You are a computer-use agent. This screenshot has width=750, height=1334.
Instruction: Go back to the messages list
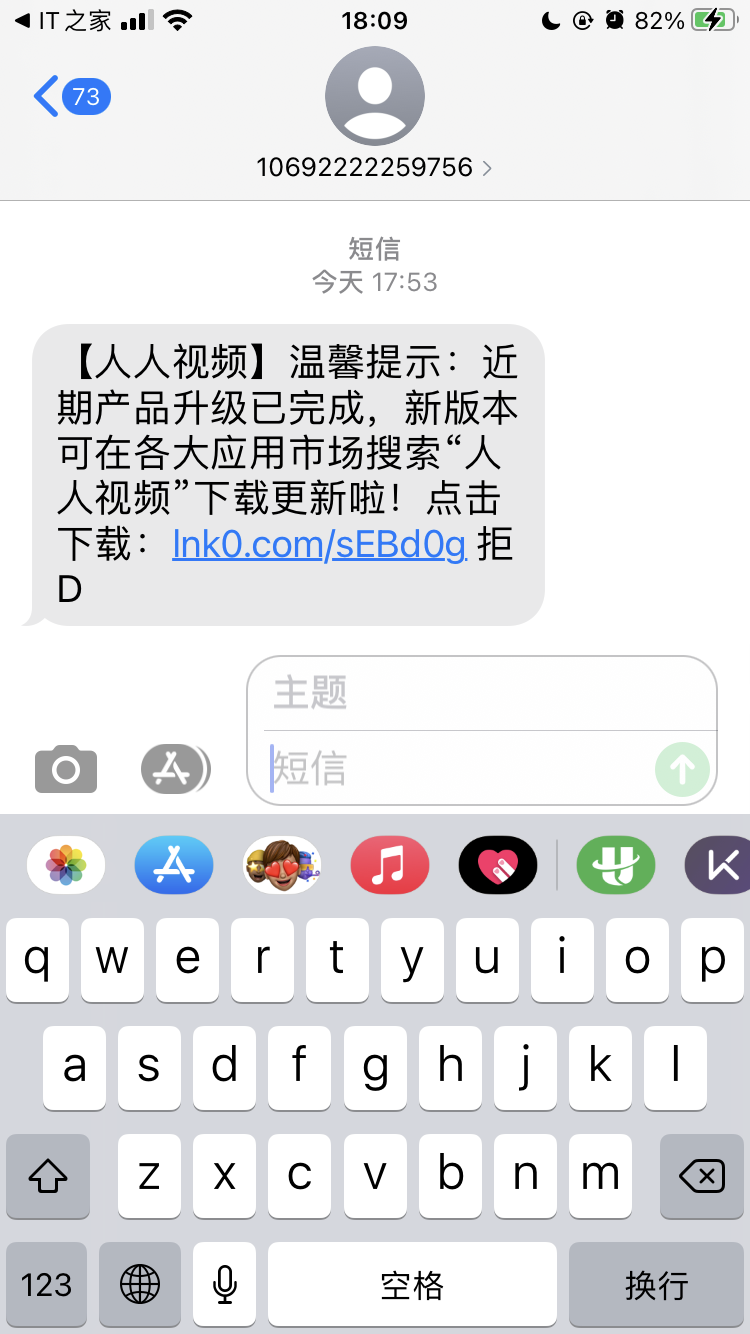(x=70, y=97)
